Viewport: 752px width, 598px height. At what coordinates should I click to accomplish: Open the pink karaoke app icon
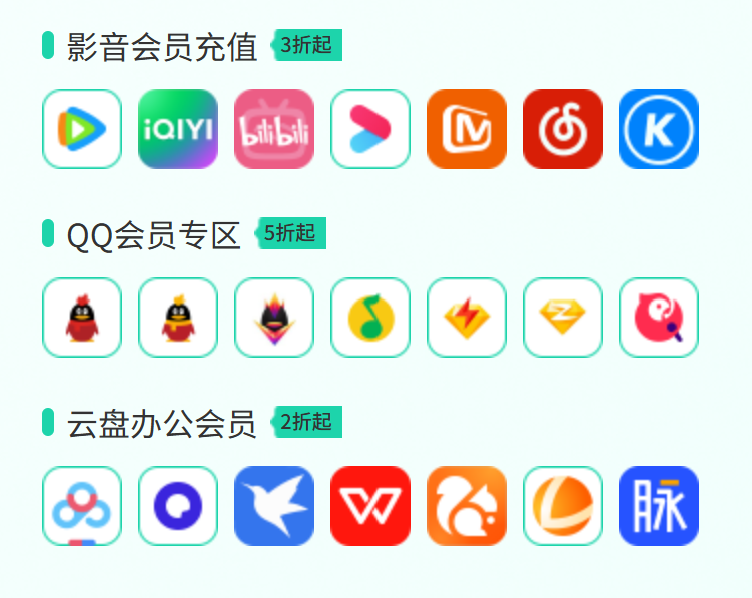pyautogui.click(x=659, y=317)
